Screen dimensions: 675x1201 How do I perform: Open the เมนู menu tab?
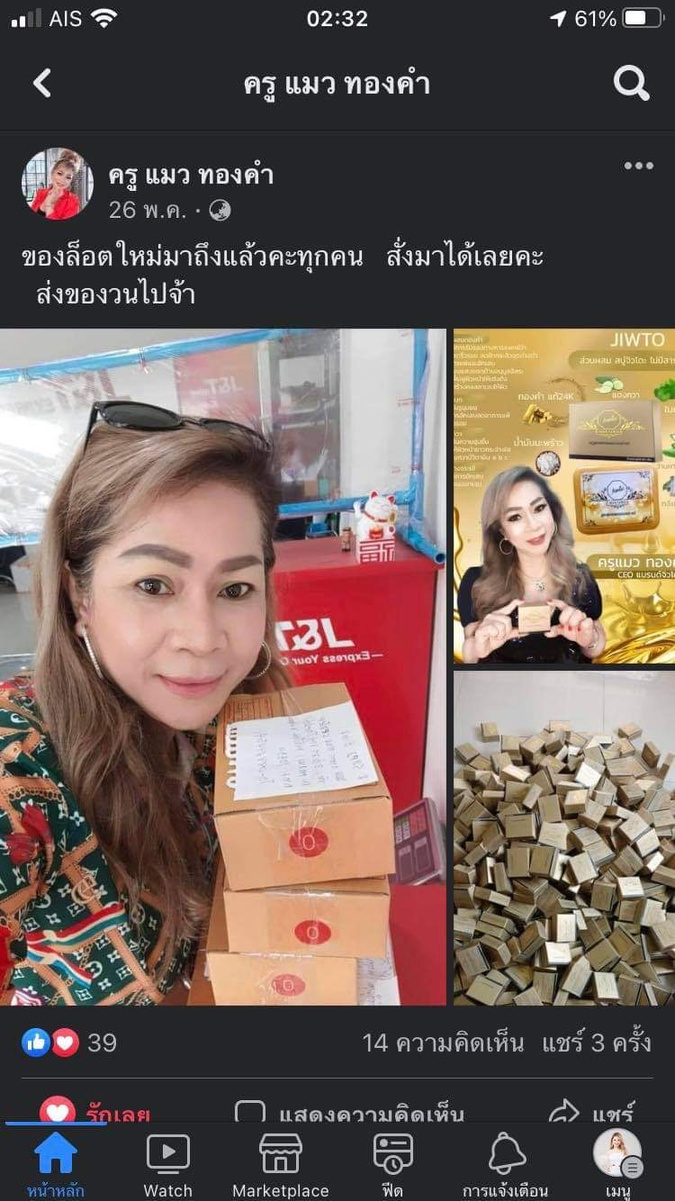coord(618,1164)
